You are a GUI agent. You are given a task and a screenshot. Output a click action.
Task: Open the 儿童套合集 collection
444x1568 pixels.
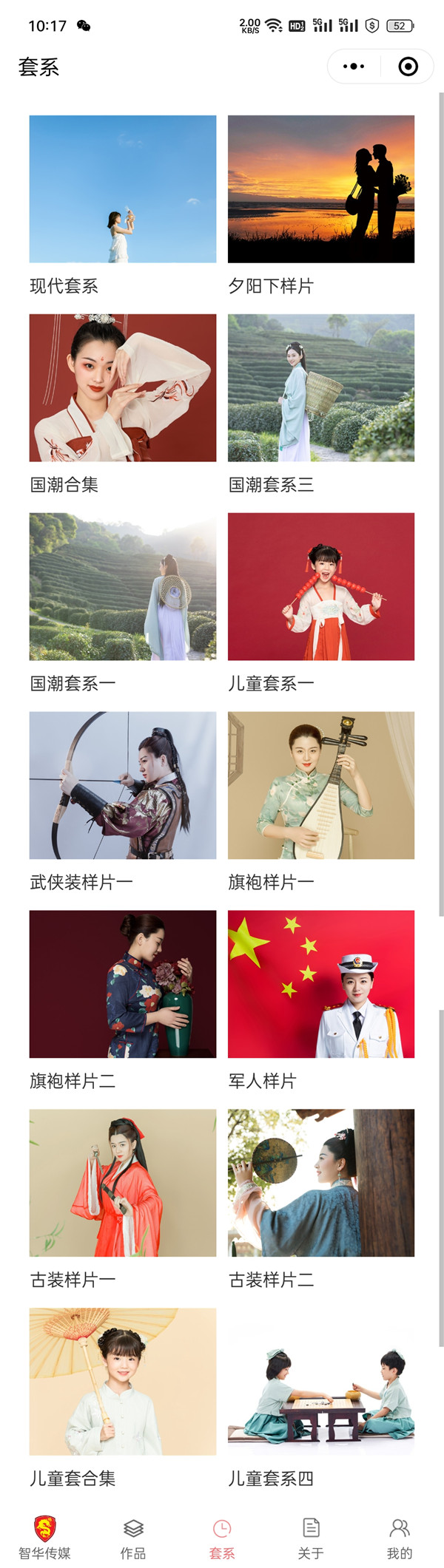coord(123,1382)
